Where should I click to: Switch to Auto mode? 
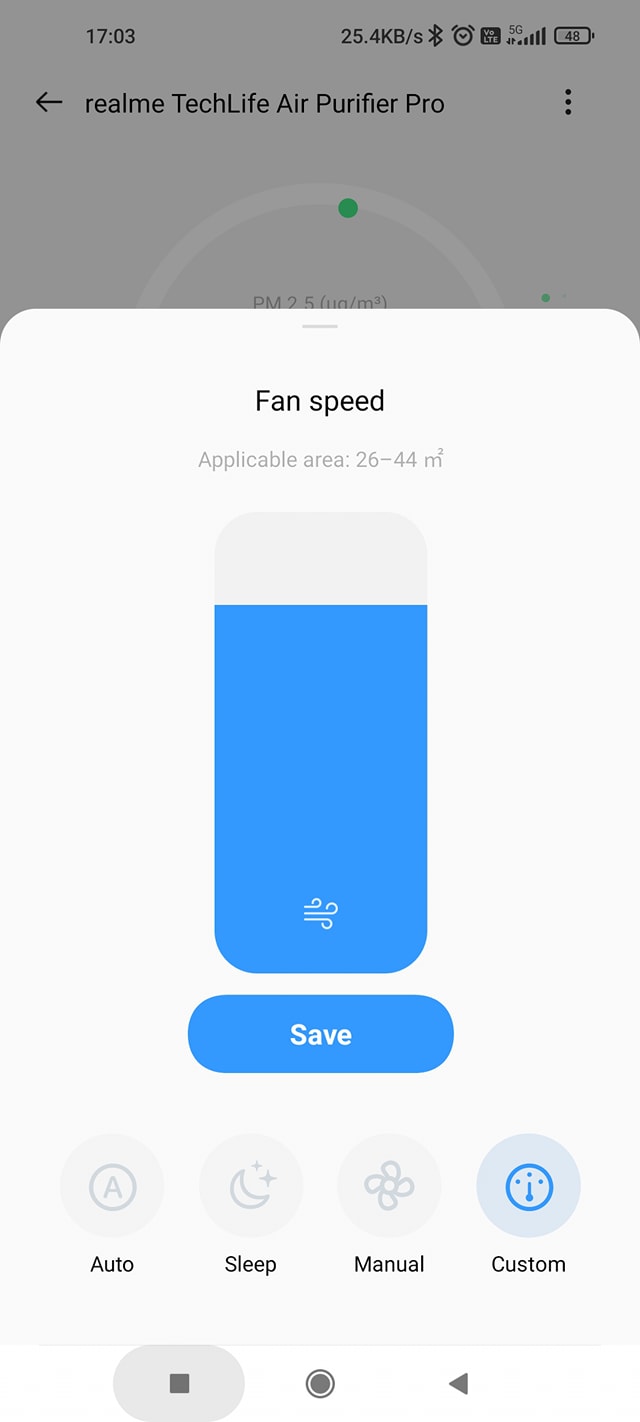click(112, 1187)
